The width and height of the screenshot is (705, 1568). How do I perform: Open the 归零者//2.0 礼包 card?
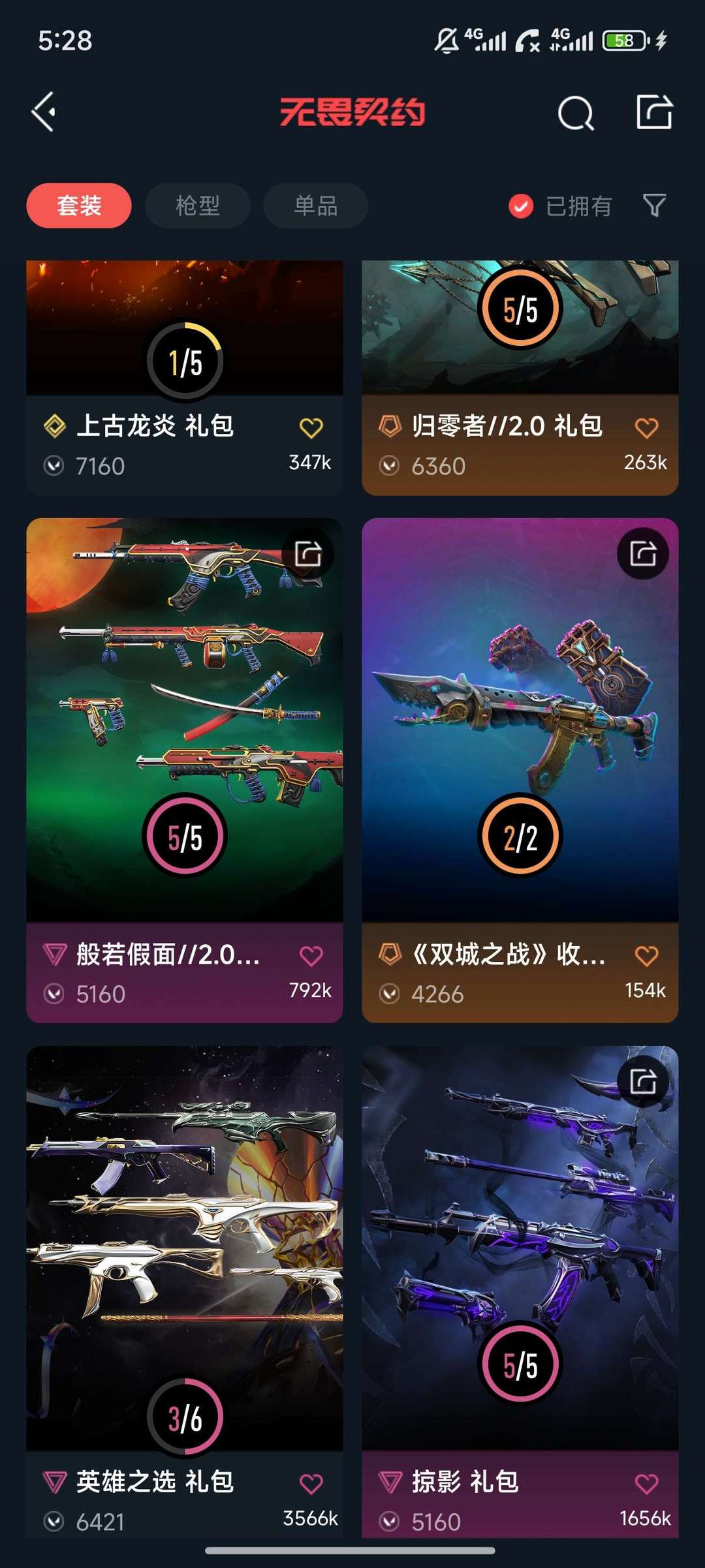(520, 377)
